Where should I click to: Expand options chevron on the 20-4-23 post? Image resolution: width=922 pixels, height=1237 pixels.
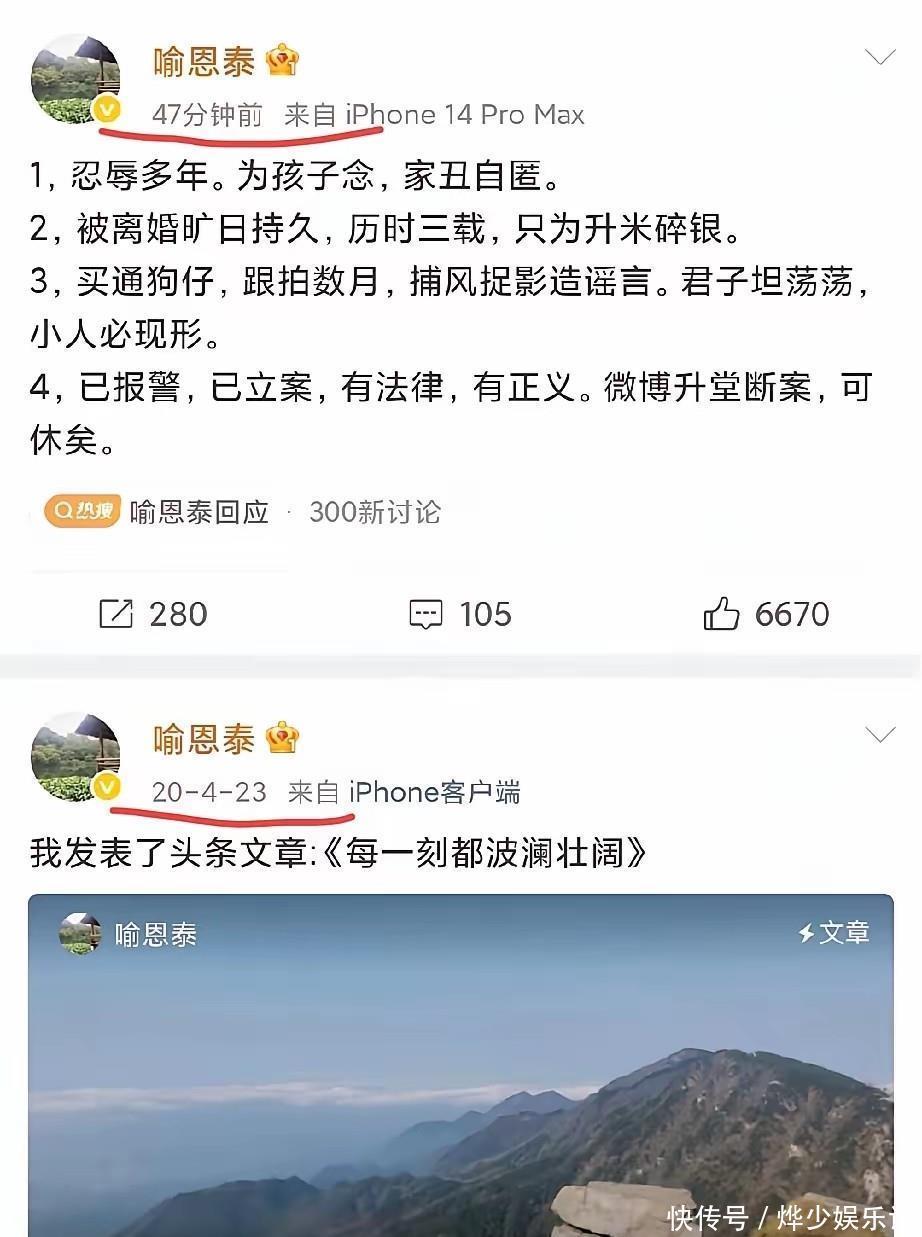880,736
